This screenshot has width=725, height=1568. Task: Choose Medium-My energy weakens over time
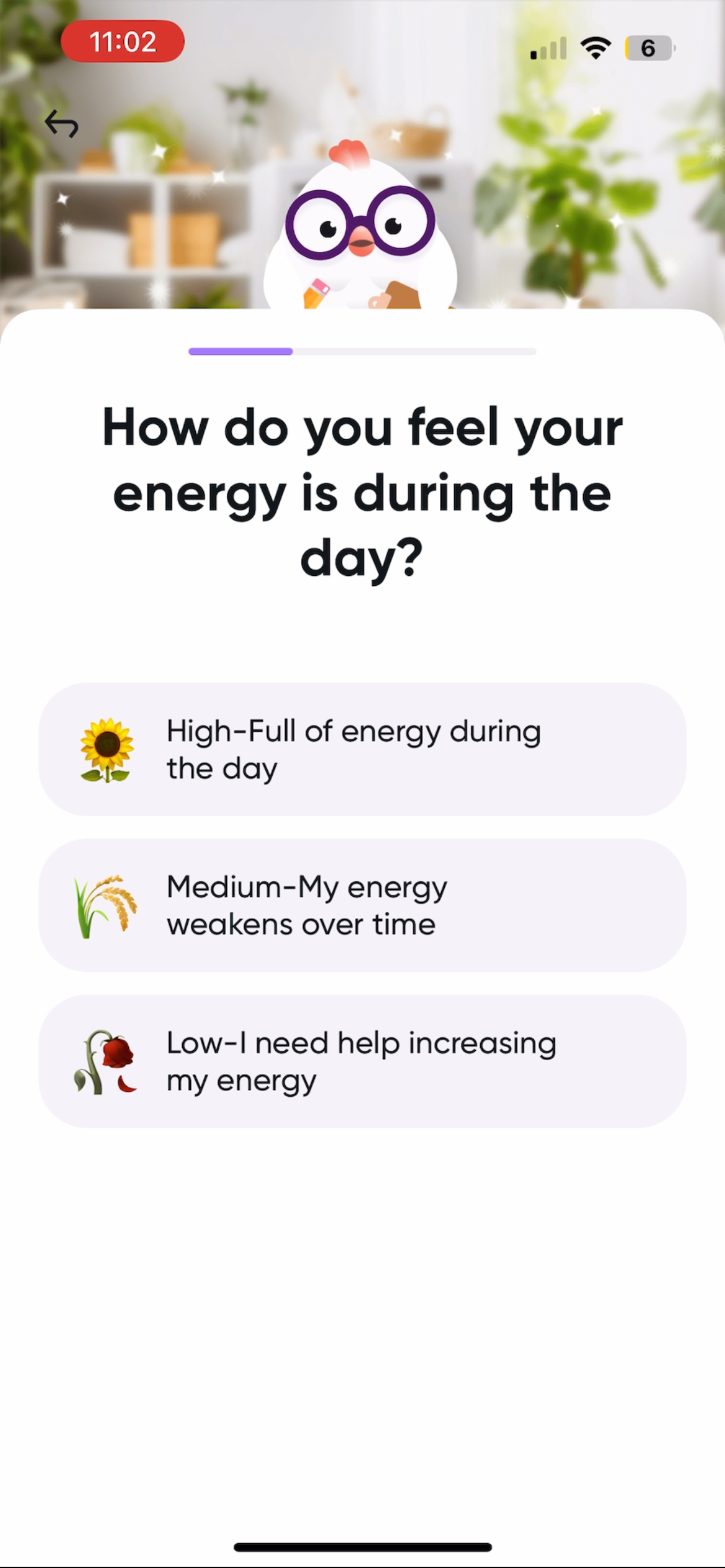362,905
